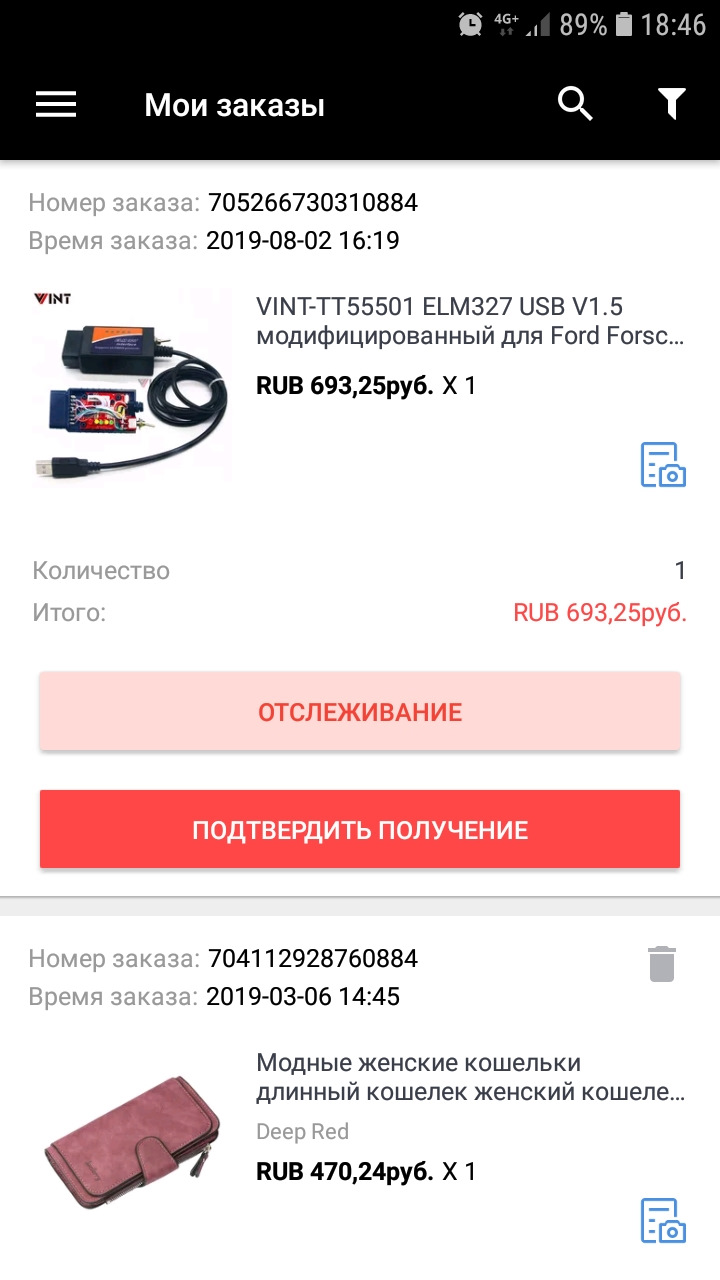
Task: Tap the ОТСЛЕЖИВАНИЕ button
Action: click(x=360, y=712)
